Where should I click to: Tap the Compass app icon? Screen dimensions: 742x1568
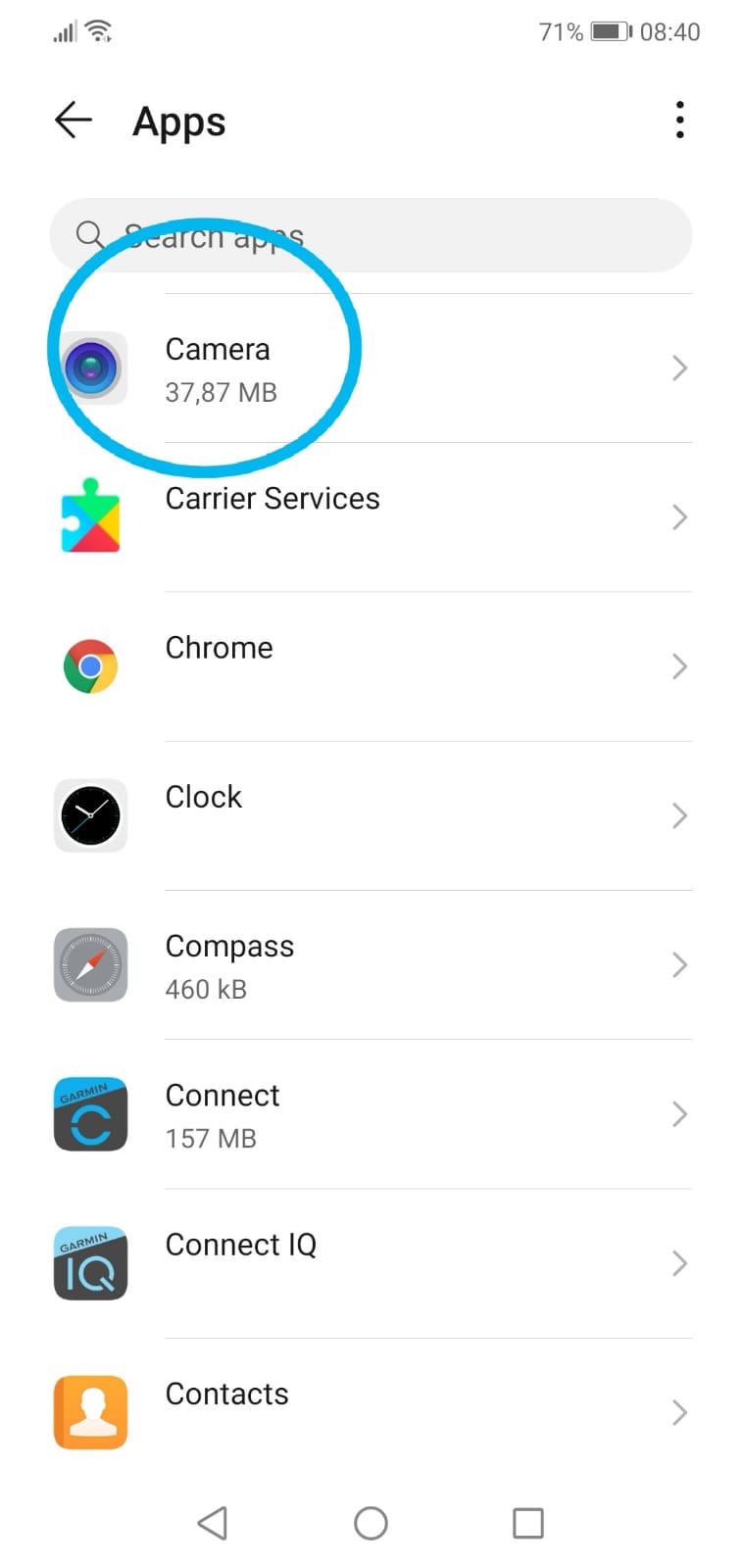90,964
